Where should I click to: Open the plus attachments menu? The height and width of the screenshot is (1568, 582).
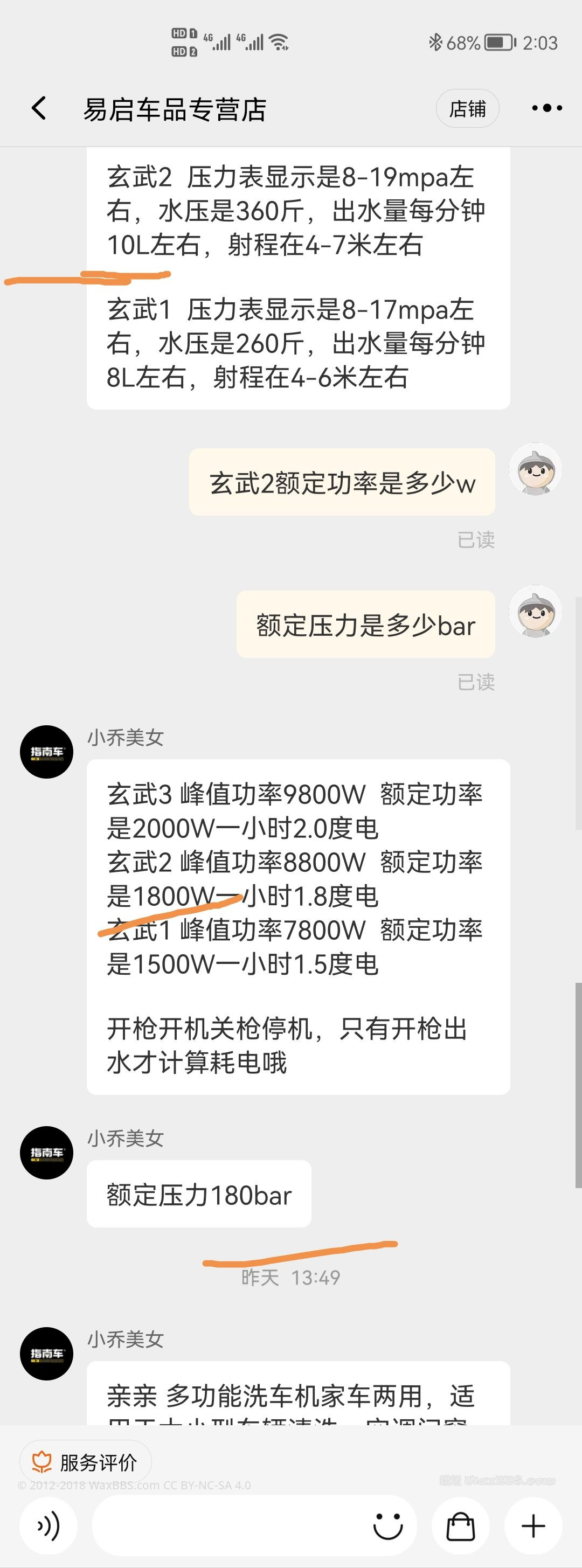click(x=533, y=1525)
